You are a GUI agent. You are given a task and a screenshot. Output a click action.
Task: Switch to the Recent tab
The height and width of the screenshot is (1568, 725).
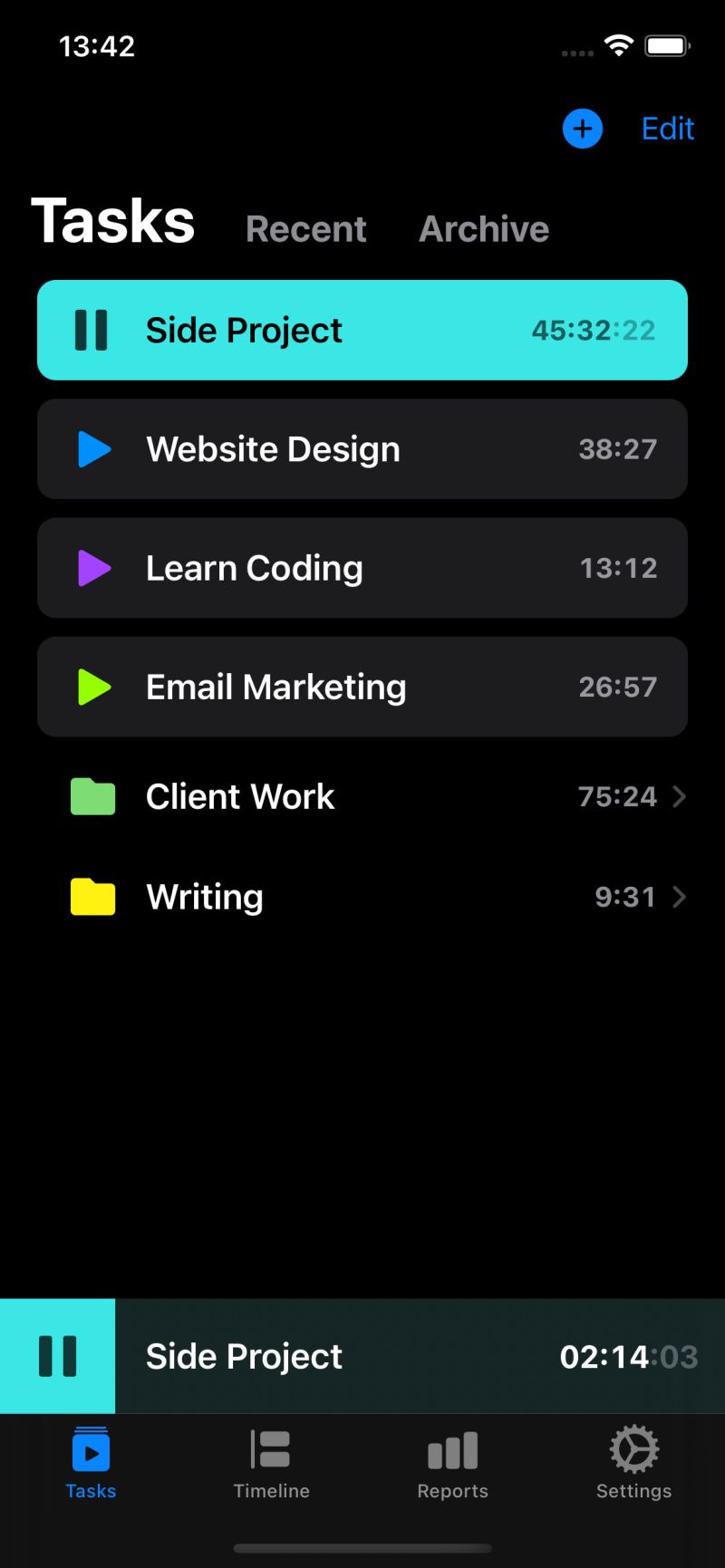[306, 229]
